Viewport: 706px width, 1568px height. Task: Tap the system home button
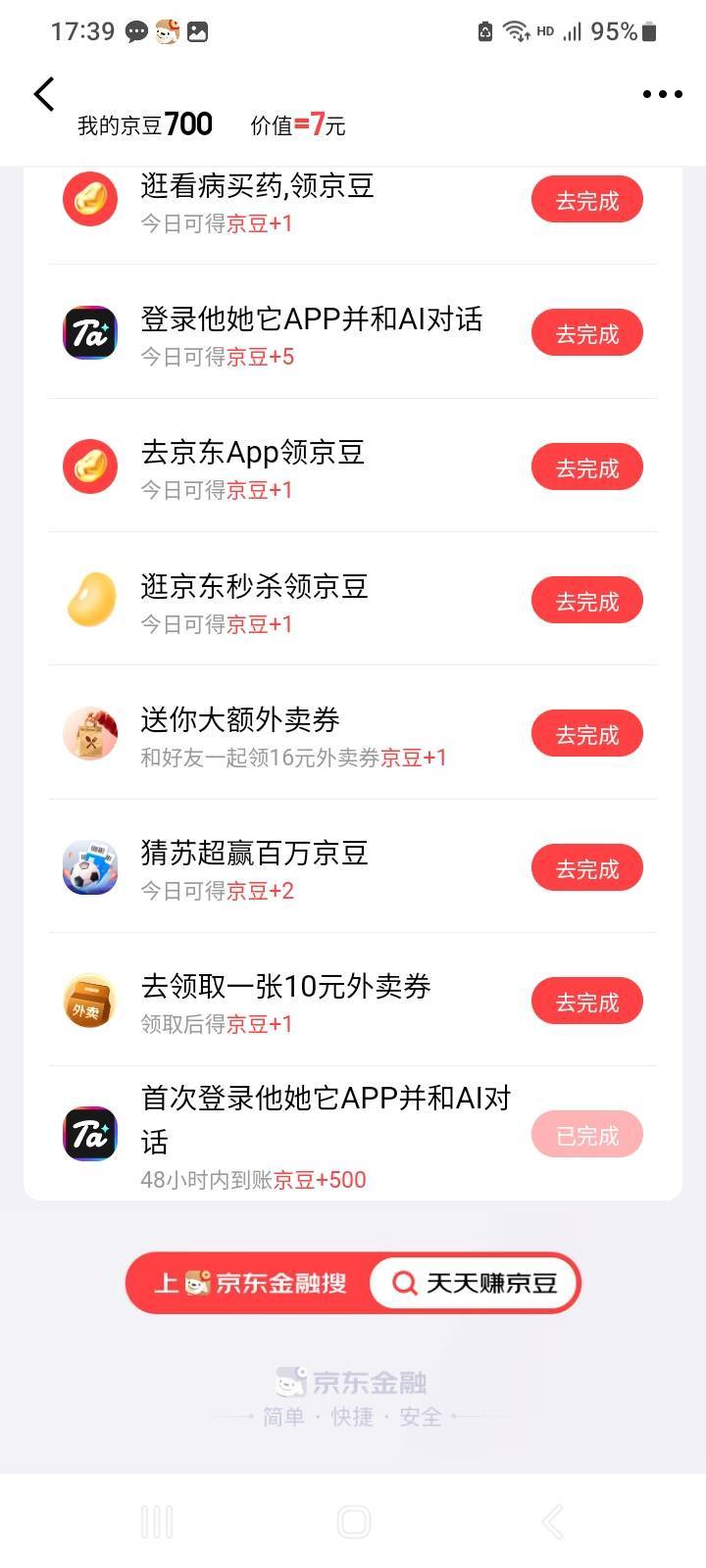click(x=354, y=1522)
